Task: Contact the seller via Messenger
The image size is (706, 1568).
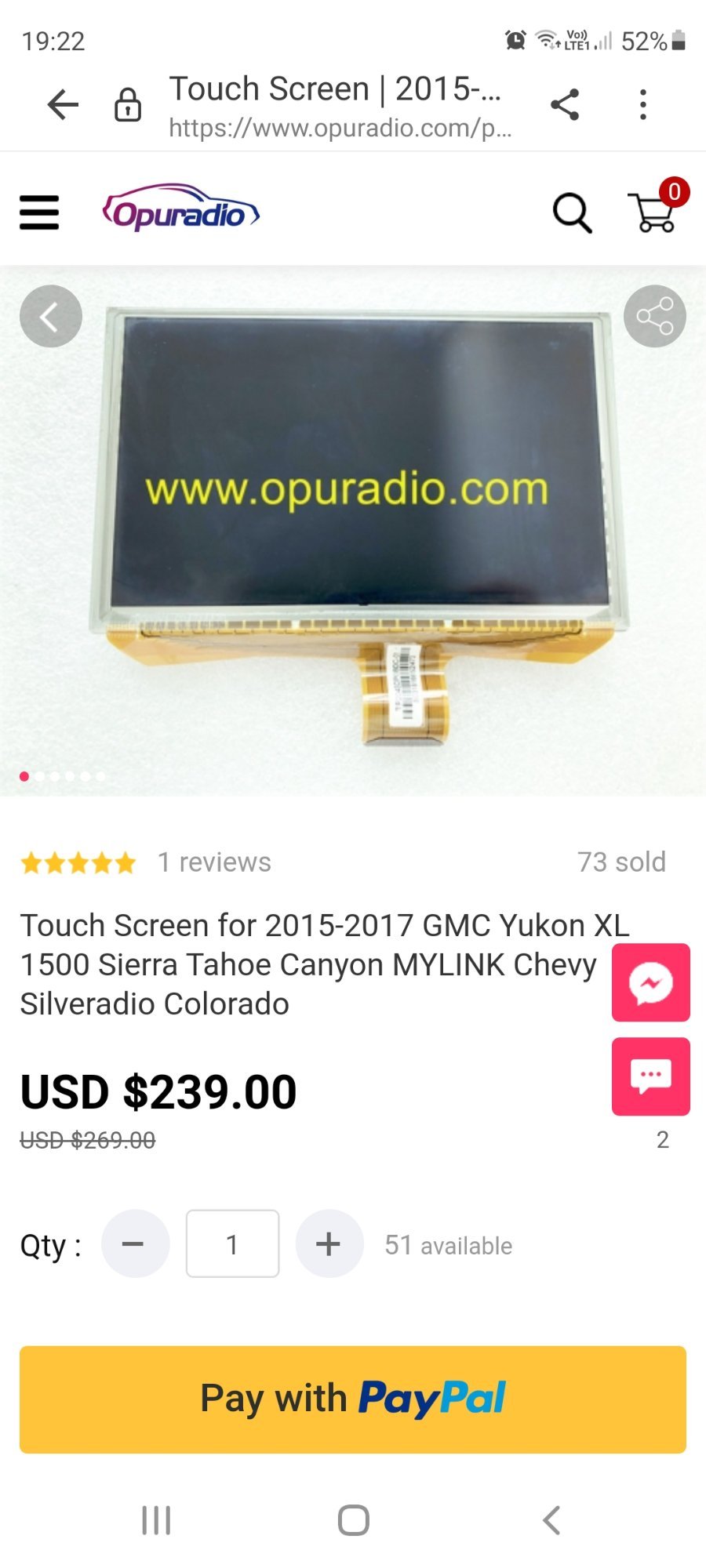Action: [651, 982]
